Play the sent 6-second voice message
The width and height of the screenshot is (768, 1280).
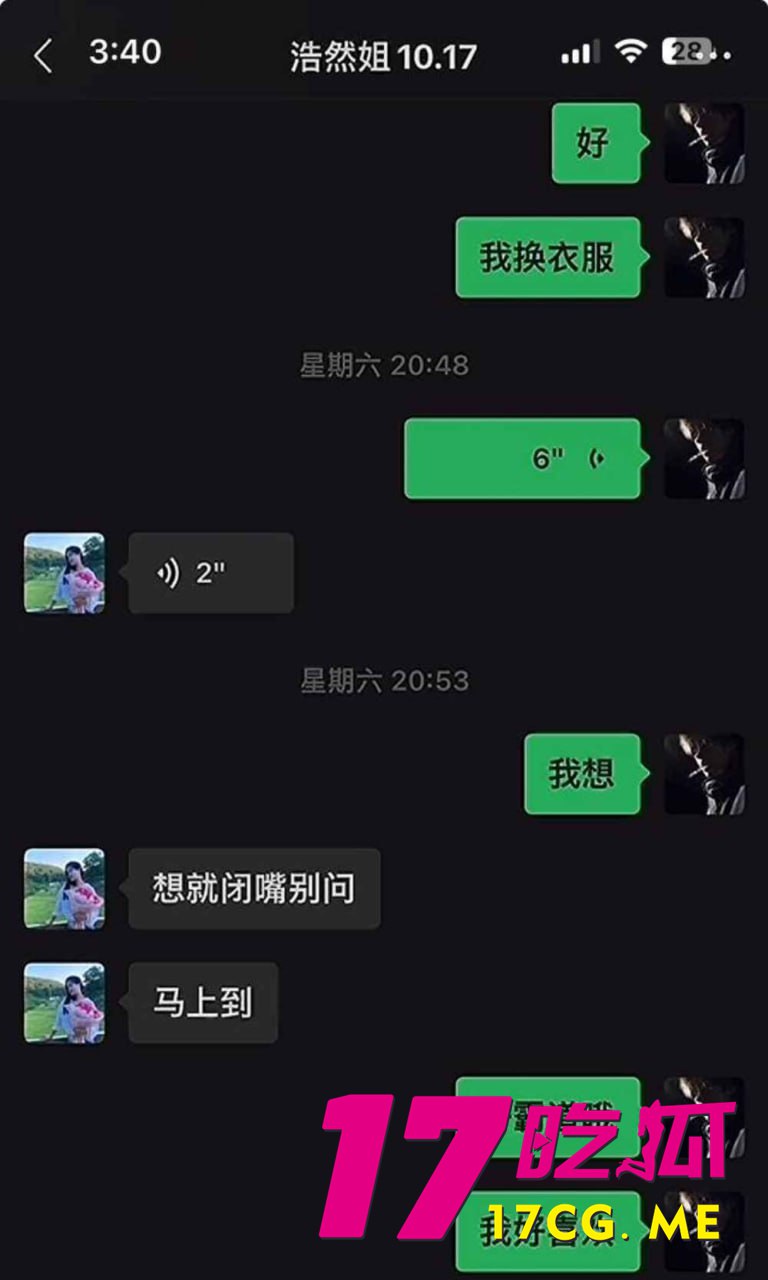[522, 459]
